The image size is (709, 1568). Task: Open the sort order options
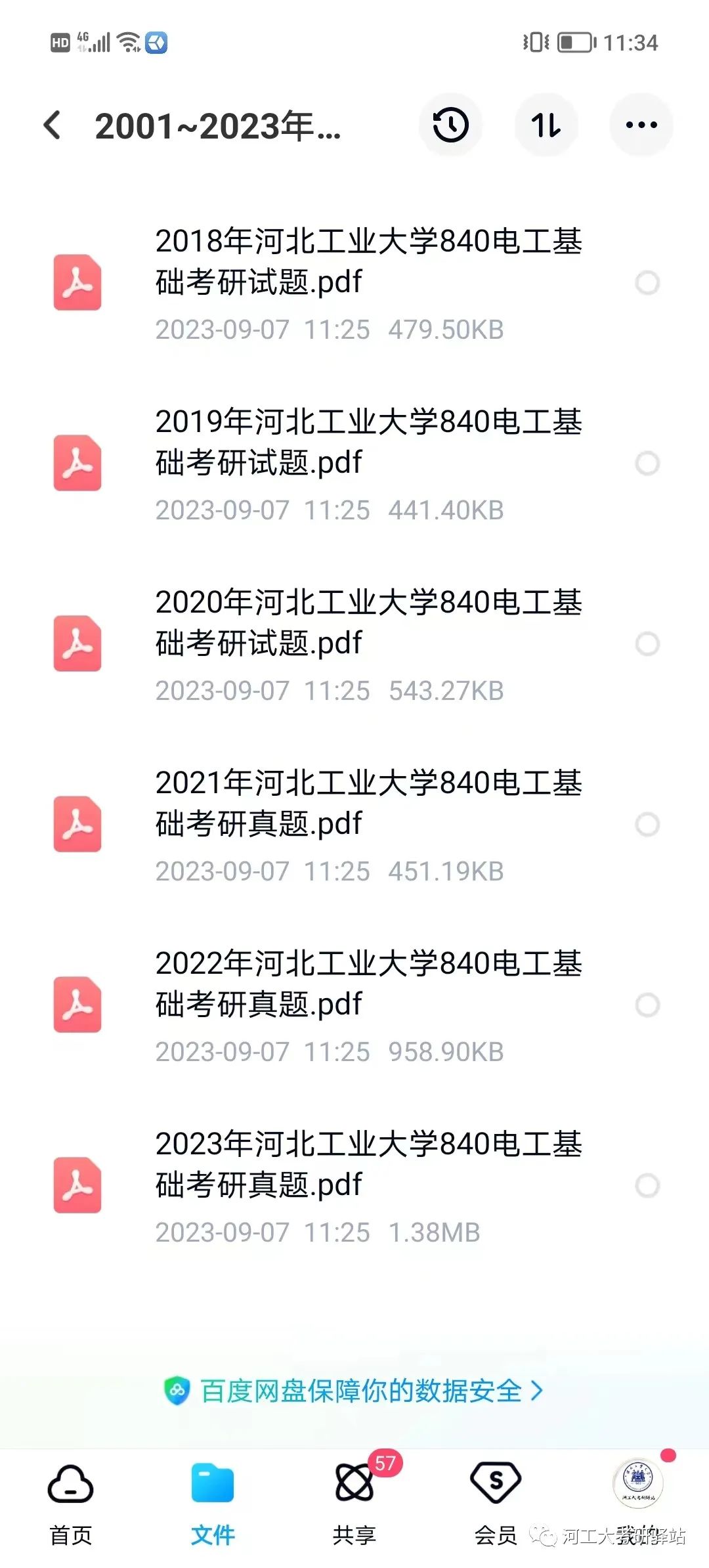[546, 125]
